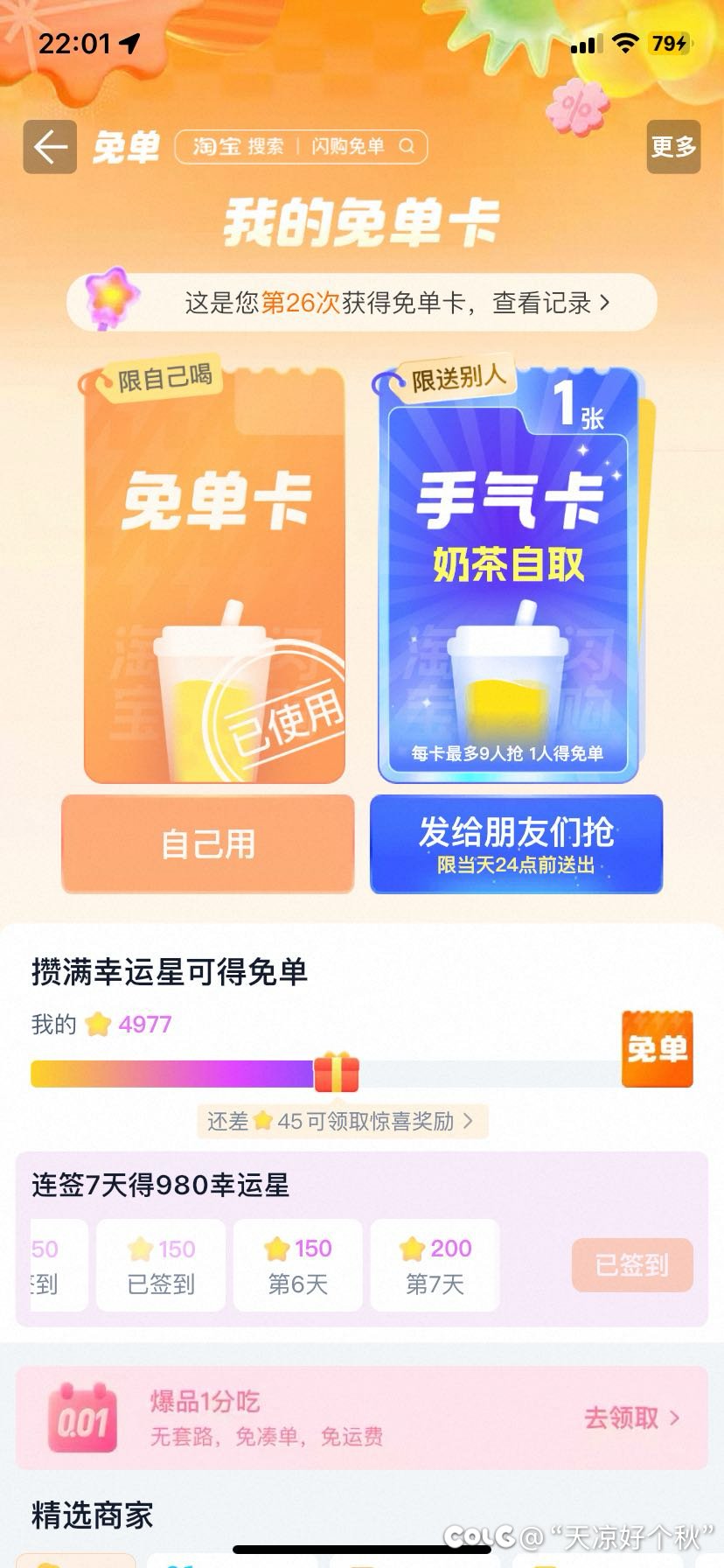Switch to 闪购免单 search option

click(348, 147)
